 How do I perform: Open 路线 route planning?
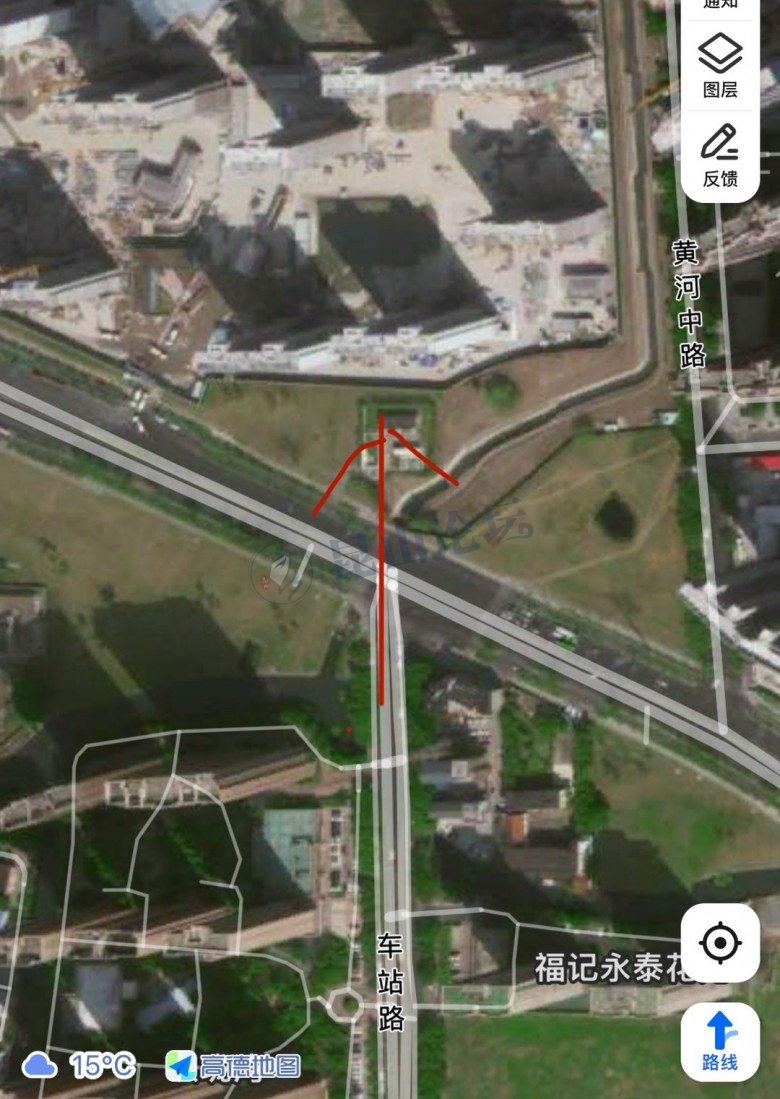pyautogui.click(x=720, y=1041)
